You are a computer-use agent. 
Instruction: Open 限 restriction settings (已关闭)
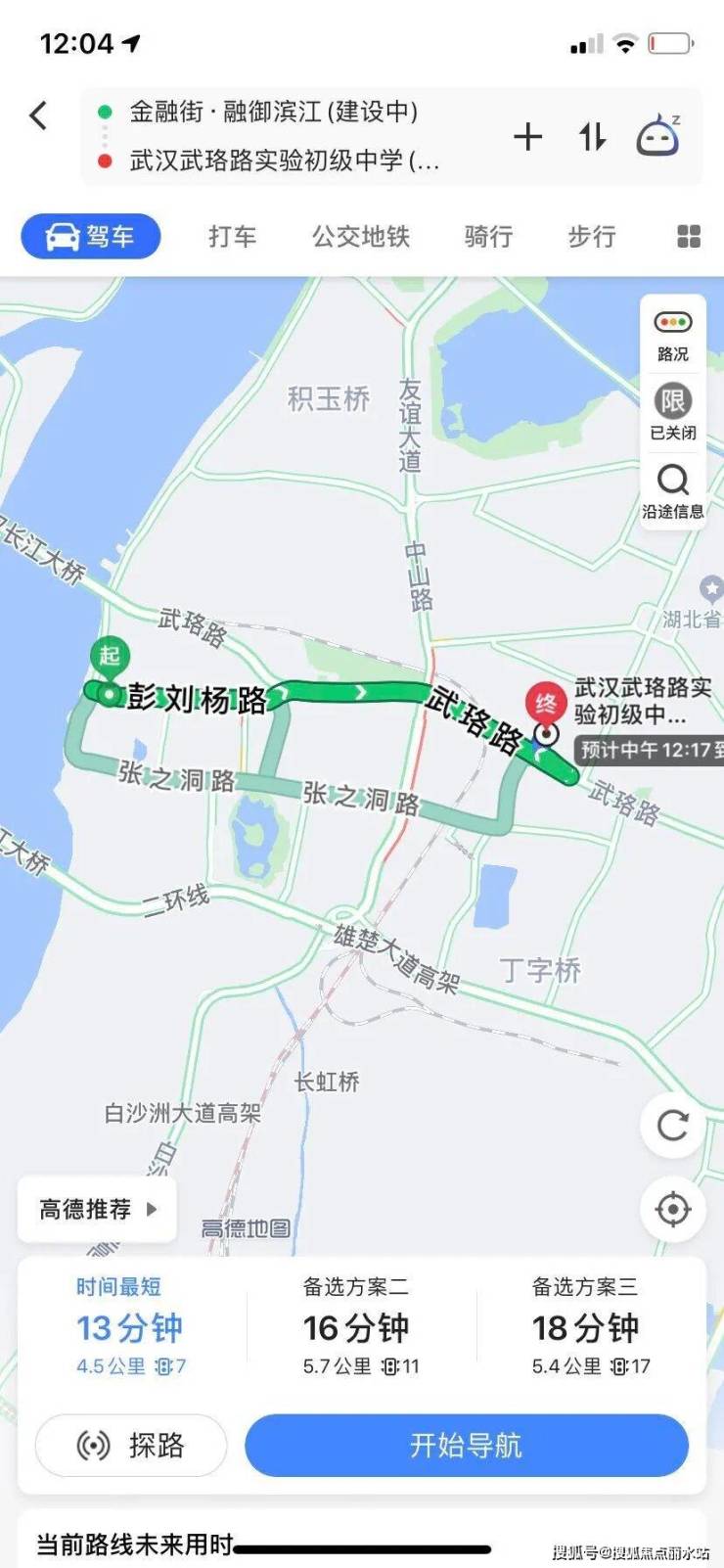point(672,410)
